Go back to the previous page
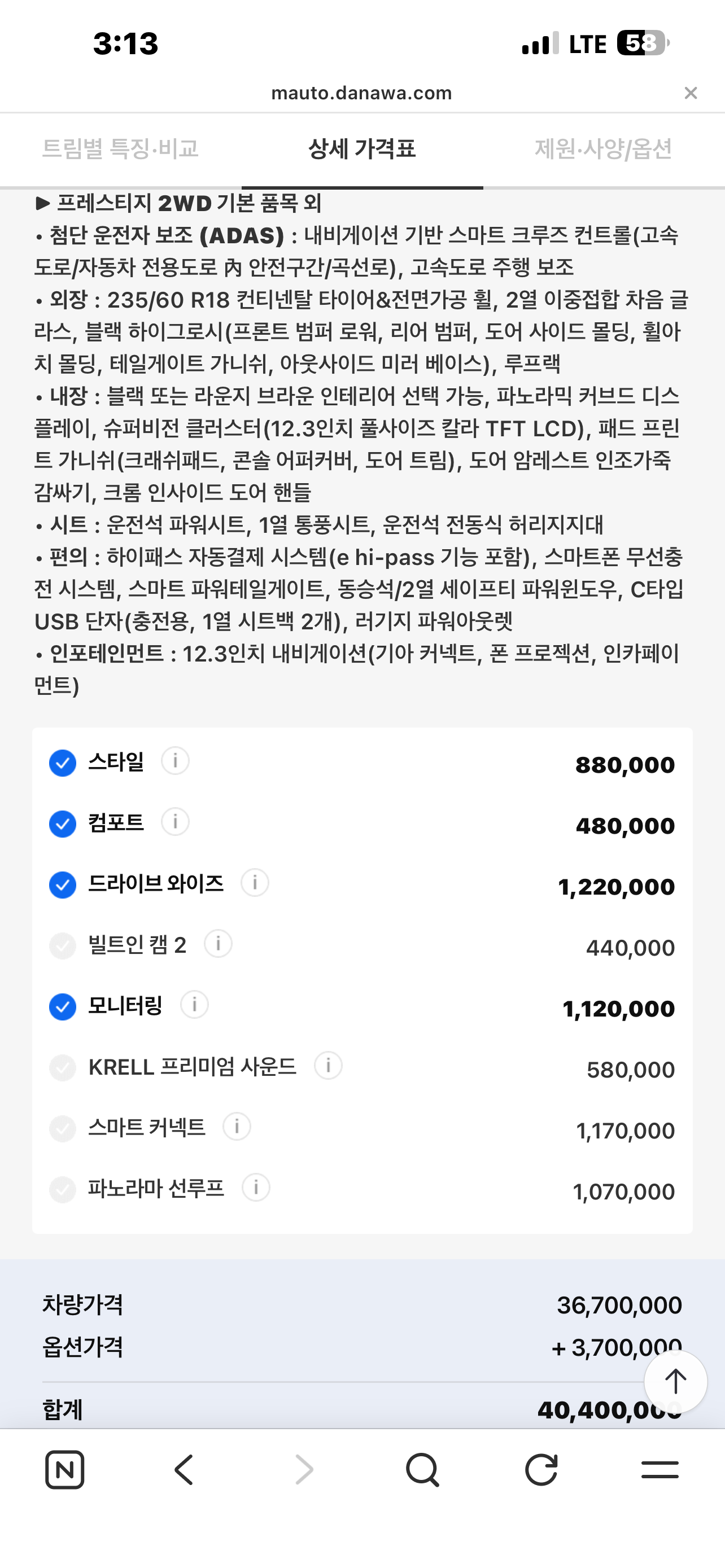This screenshot has width=725, height=1568. (x=184, y=1470)
